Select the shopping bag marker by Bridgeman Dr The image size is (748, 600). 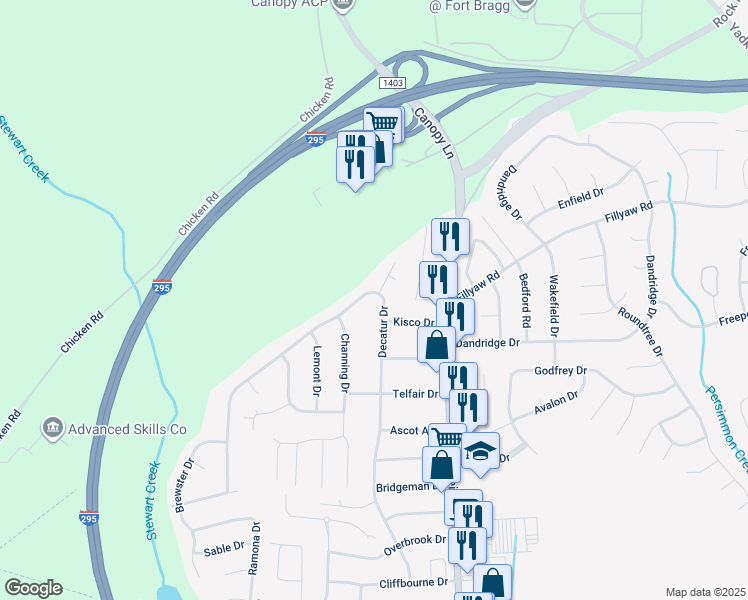coord(442,465)
